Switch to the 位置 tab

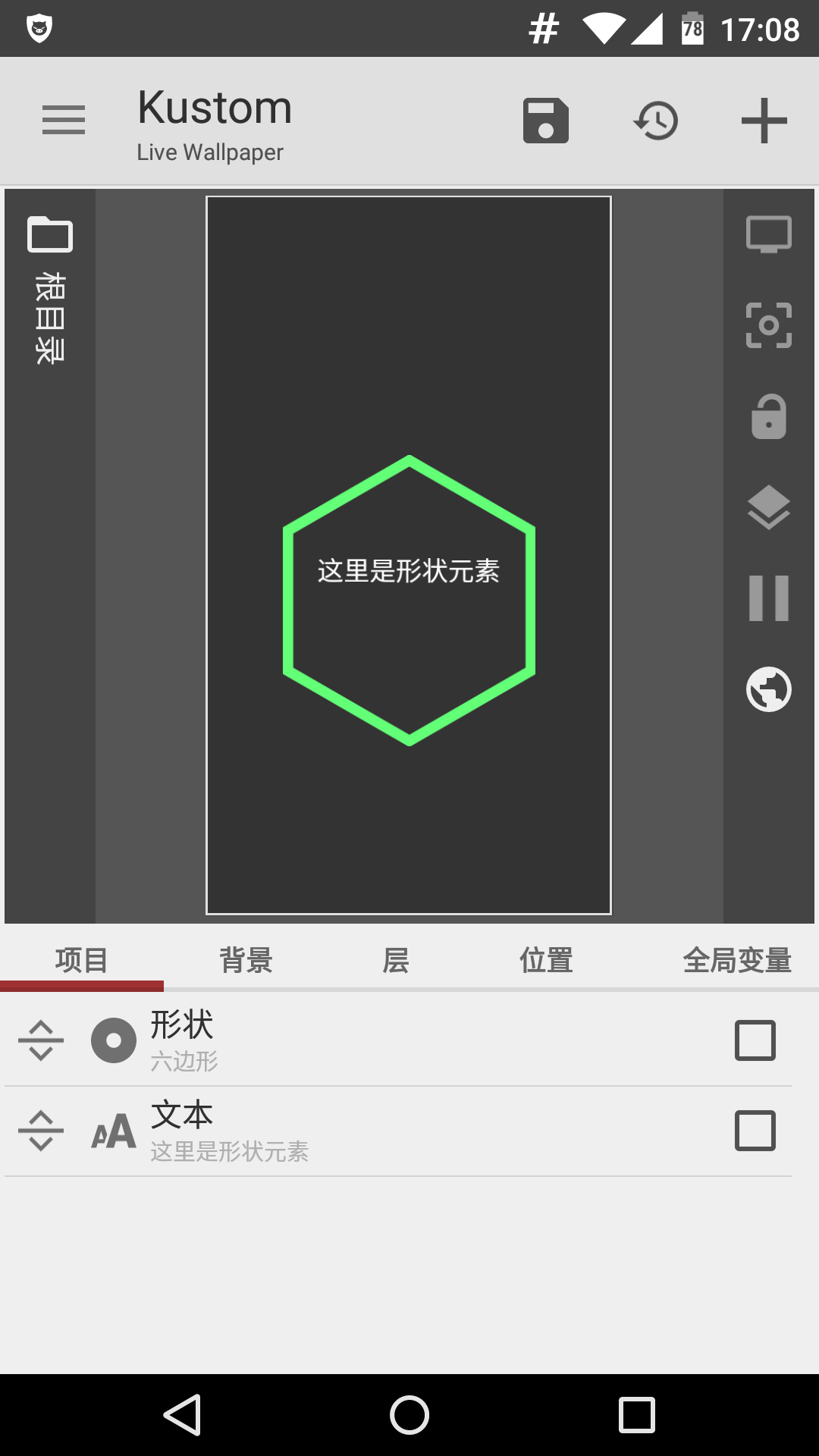(x=546, y=960)
